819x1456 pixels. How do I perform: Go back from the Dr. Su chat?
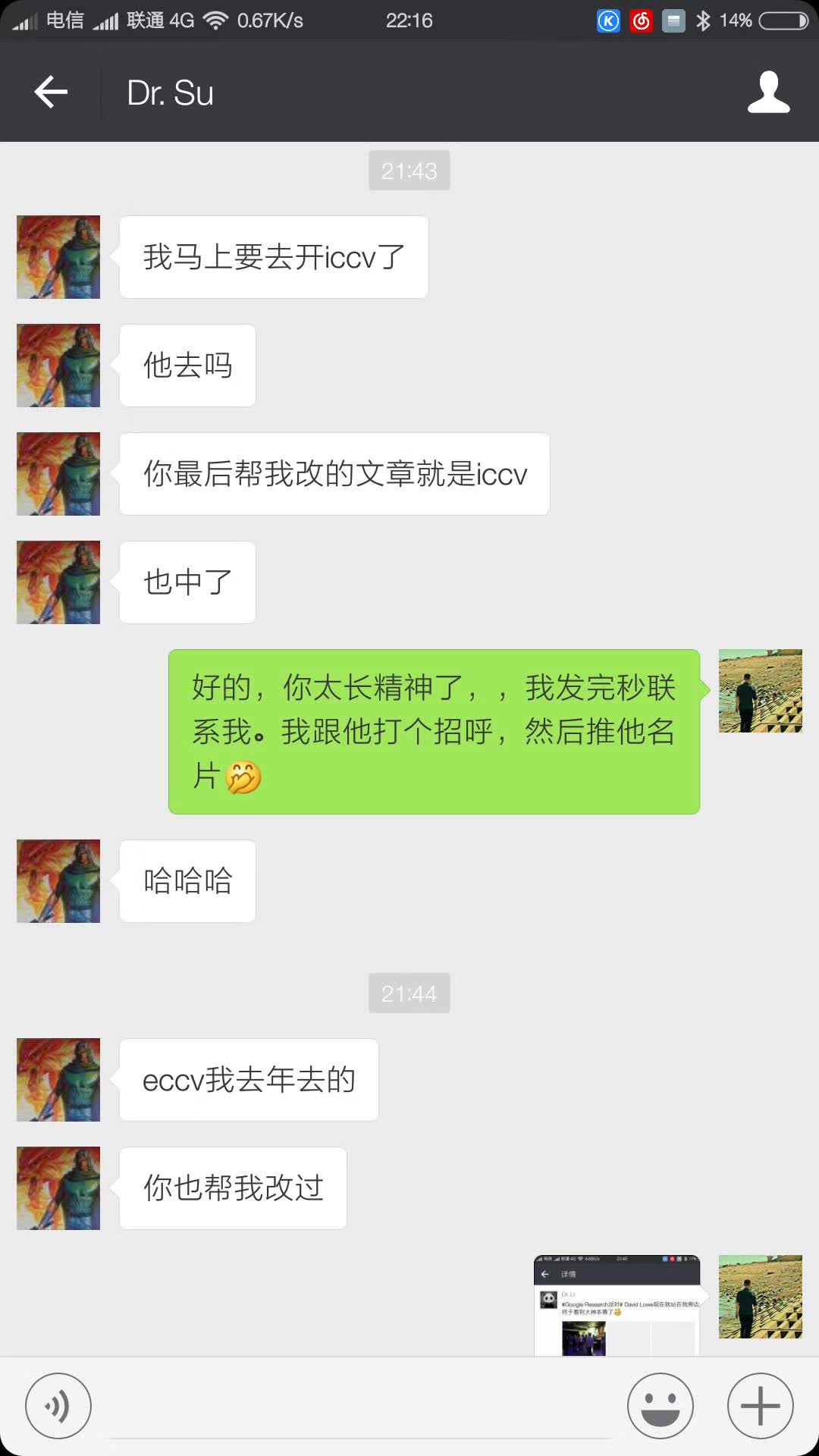(51, 93)
